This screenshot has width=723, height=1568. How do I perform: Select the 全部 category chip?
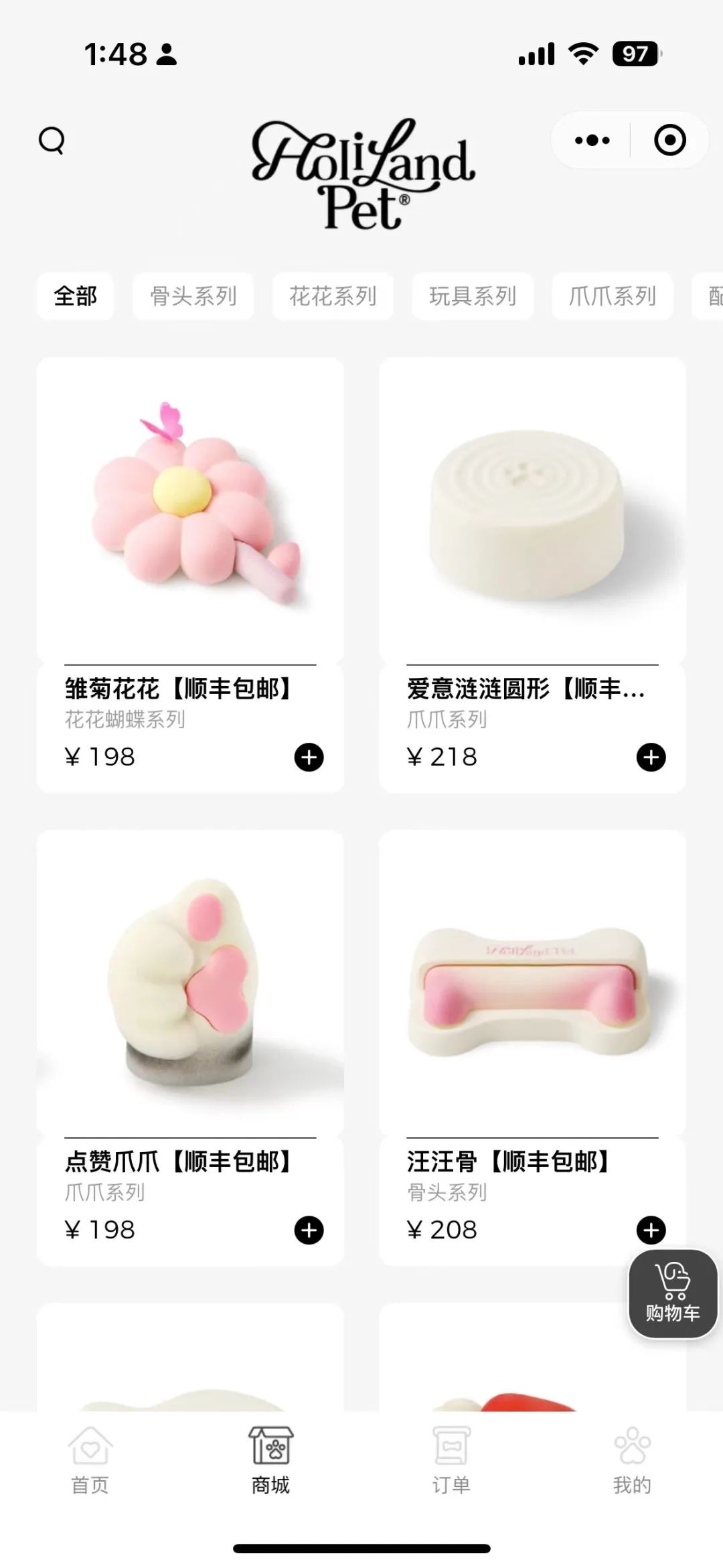(x=76, y=296)
